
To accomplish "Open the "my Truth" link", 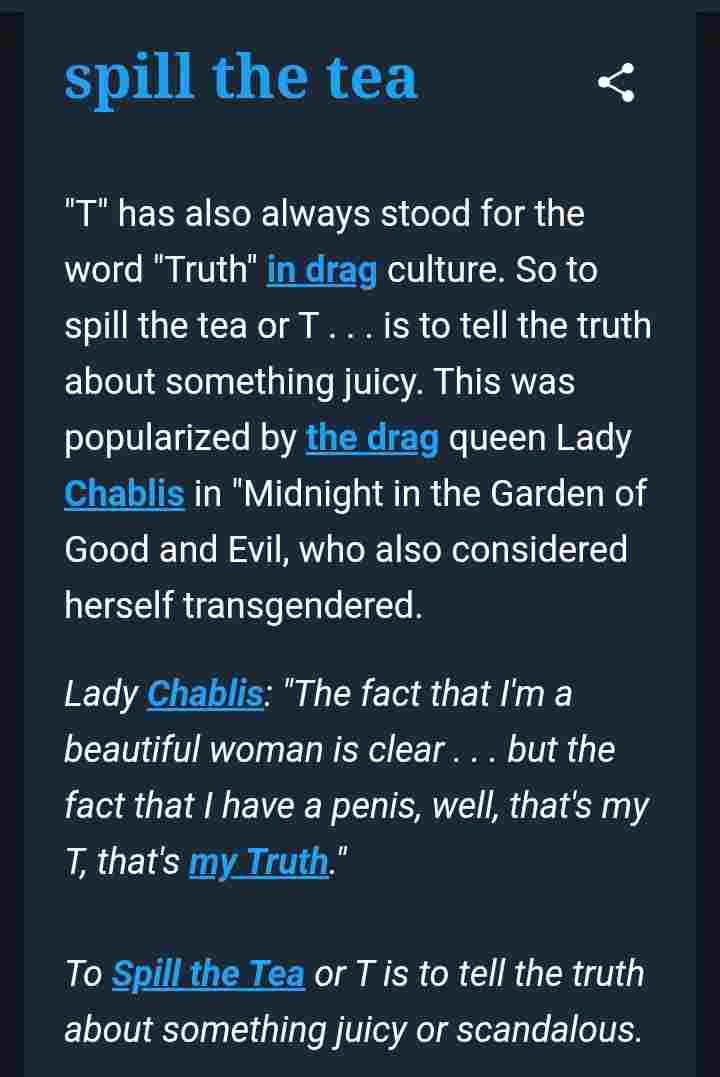I will click(x=258, y=862).
